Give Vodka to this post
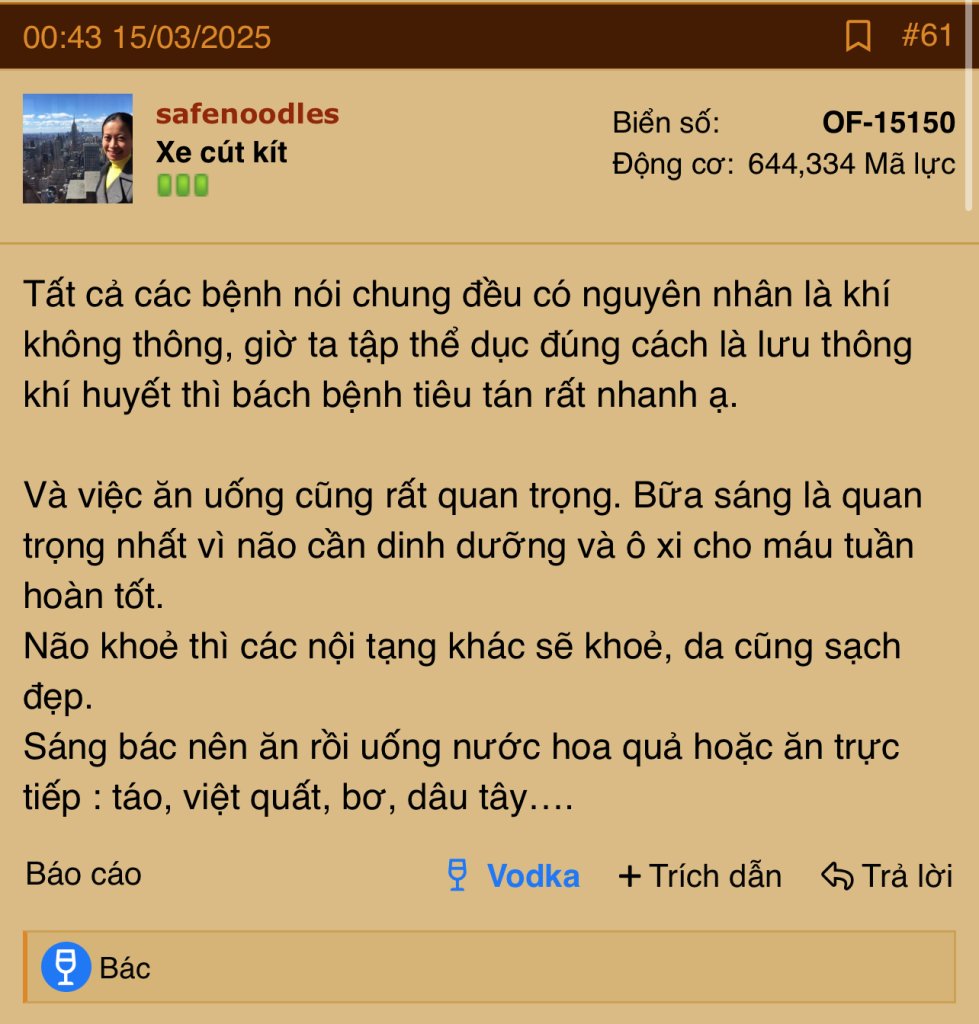Image resolution: width=979 pixels, height=1024 pixels. tap(514, 876)
